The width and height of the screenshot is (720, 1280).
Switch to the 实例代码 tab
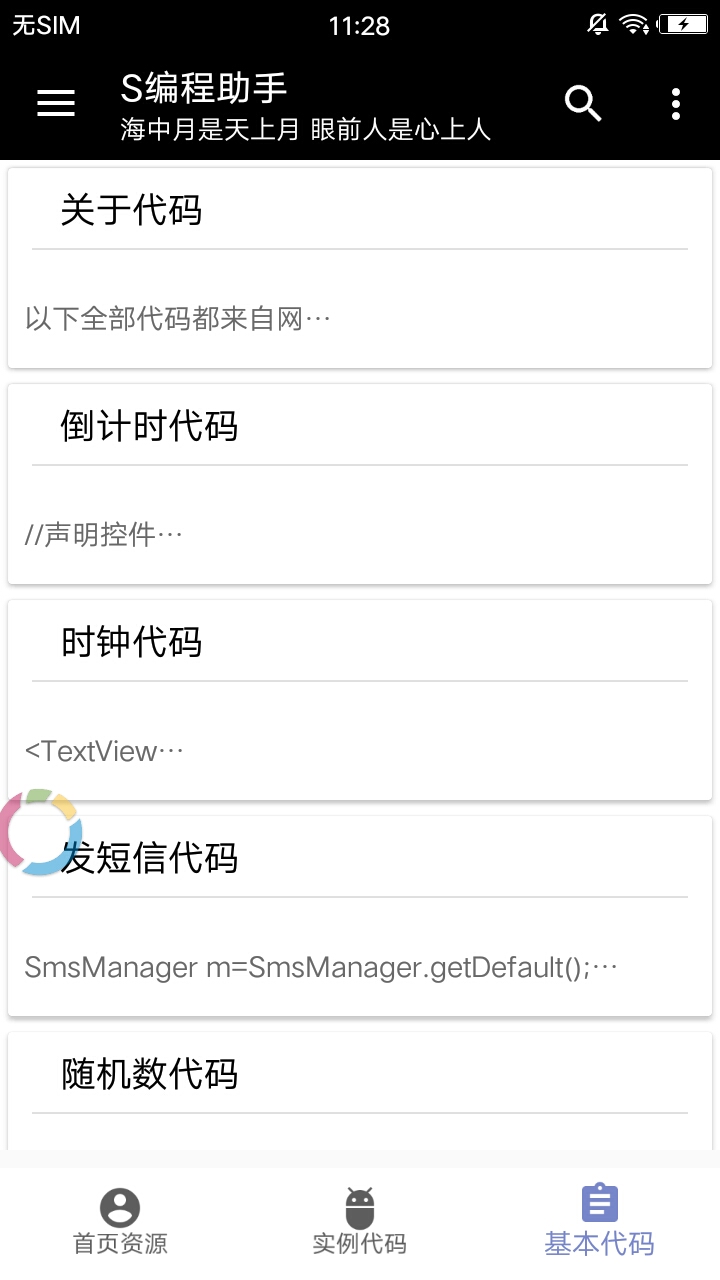click(x=360, y=1222)
